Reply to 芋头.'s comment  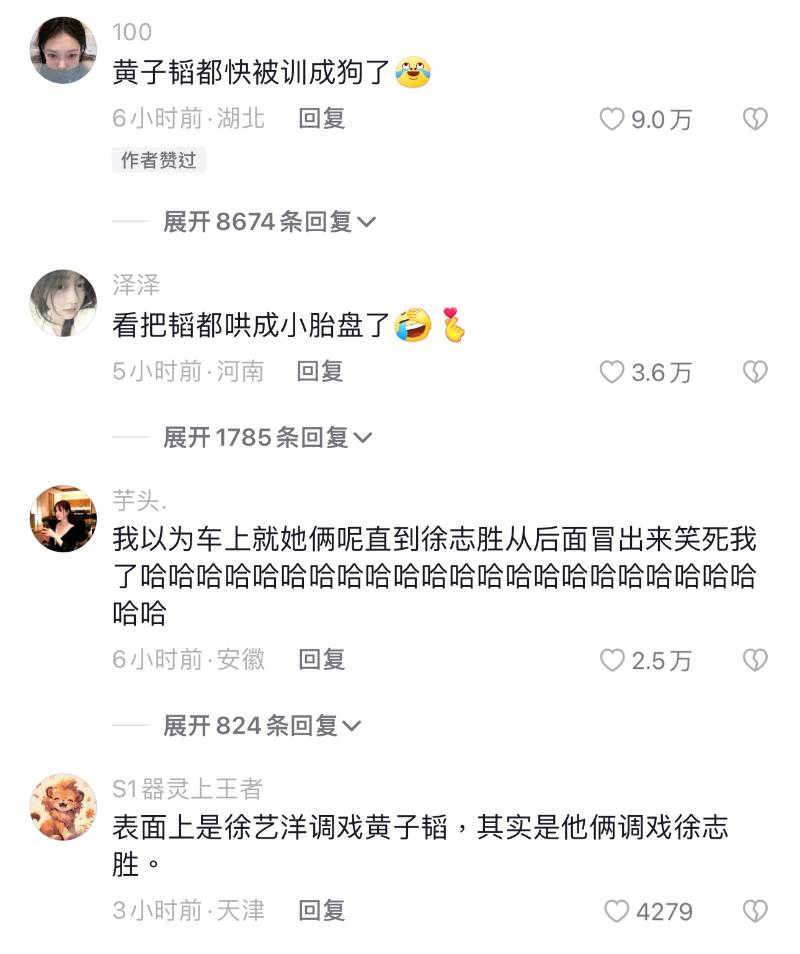click(x=322, y=659)
